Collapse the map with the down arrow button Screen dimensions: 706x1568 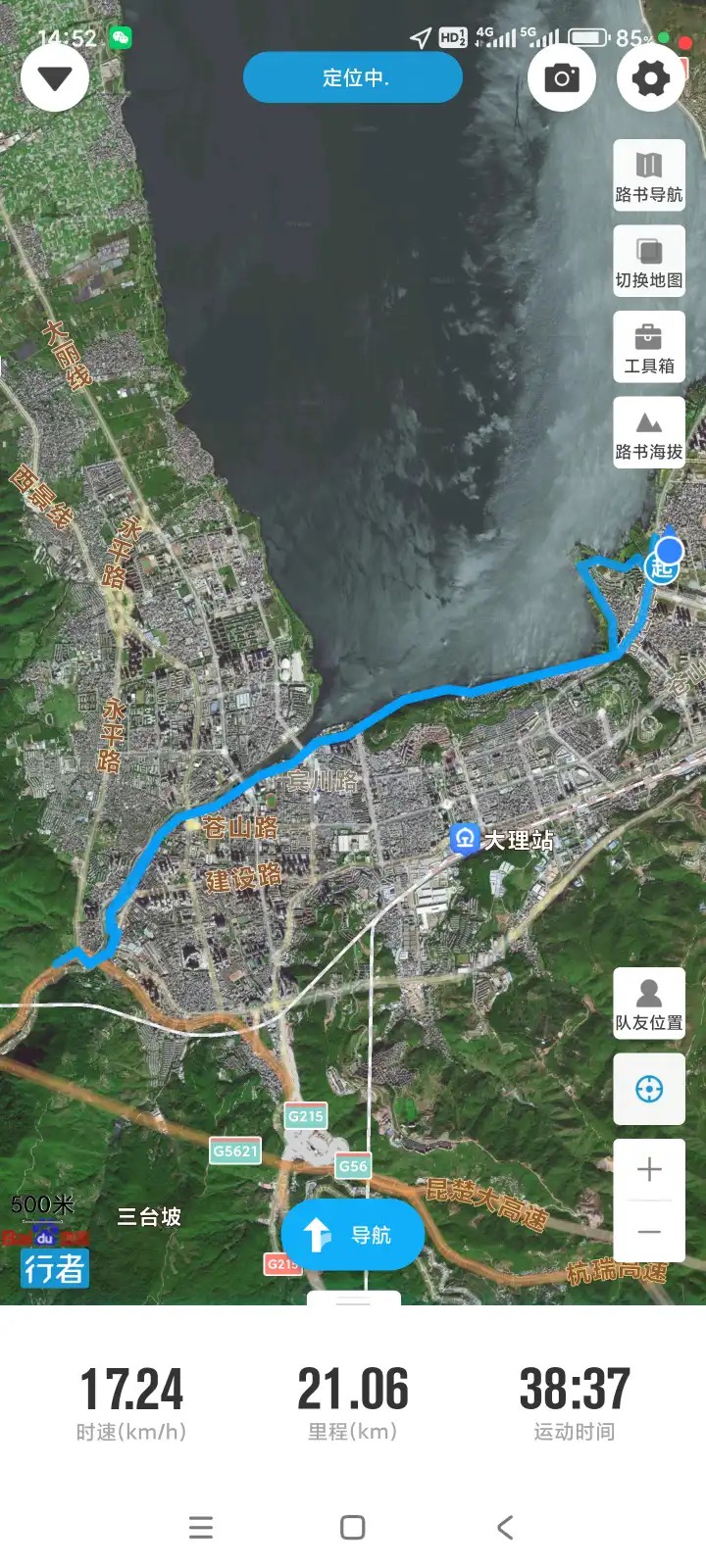tap(55, 78)
